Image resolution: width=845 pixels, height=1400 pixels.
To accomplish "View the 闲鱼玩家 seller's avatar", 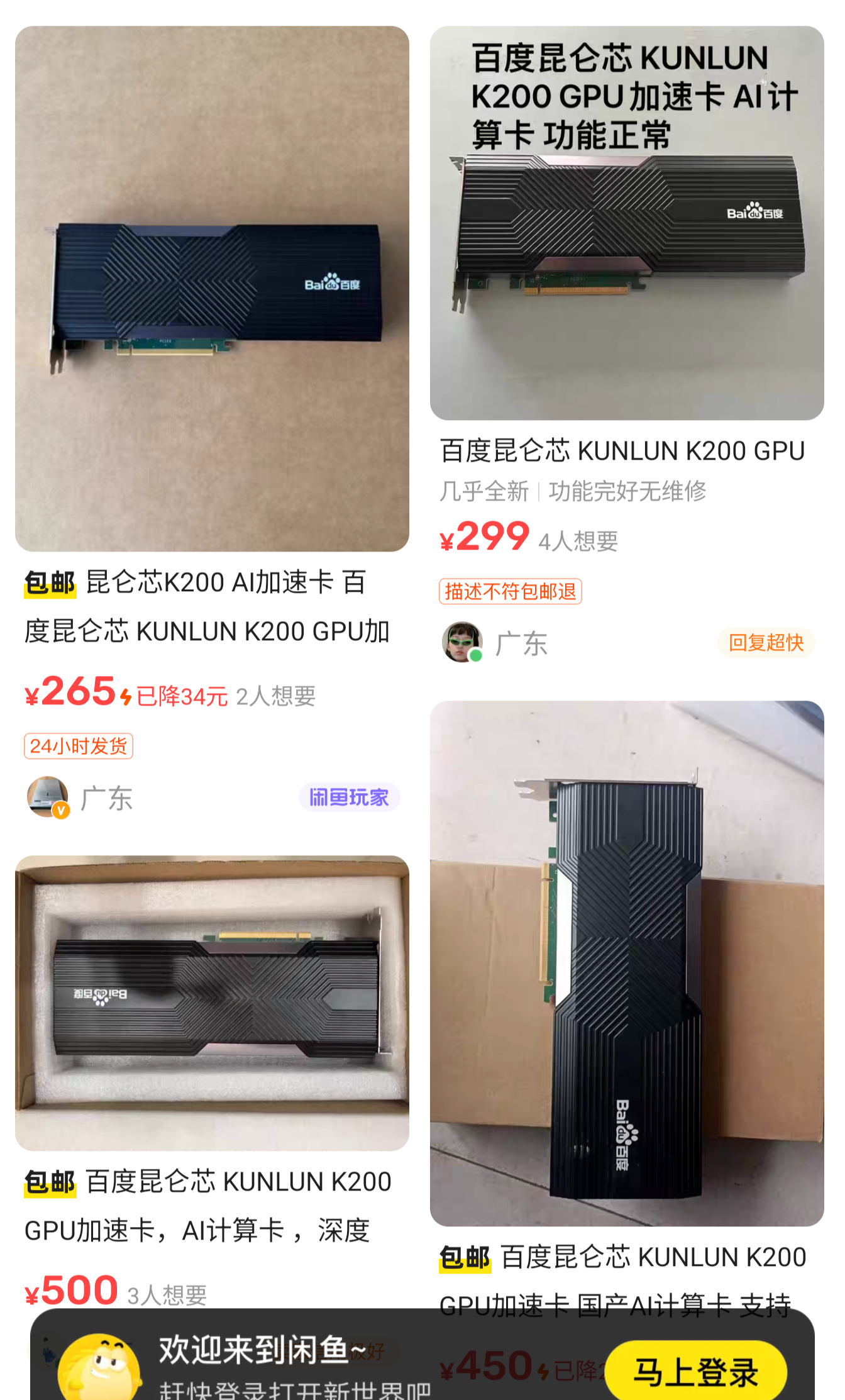I will pyautogui.click(x=48, y=797).
